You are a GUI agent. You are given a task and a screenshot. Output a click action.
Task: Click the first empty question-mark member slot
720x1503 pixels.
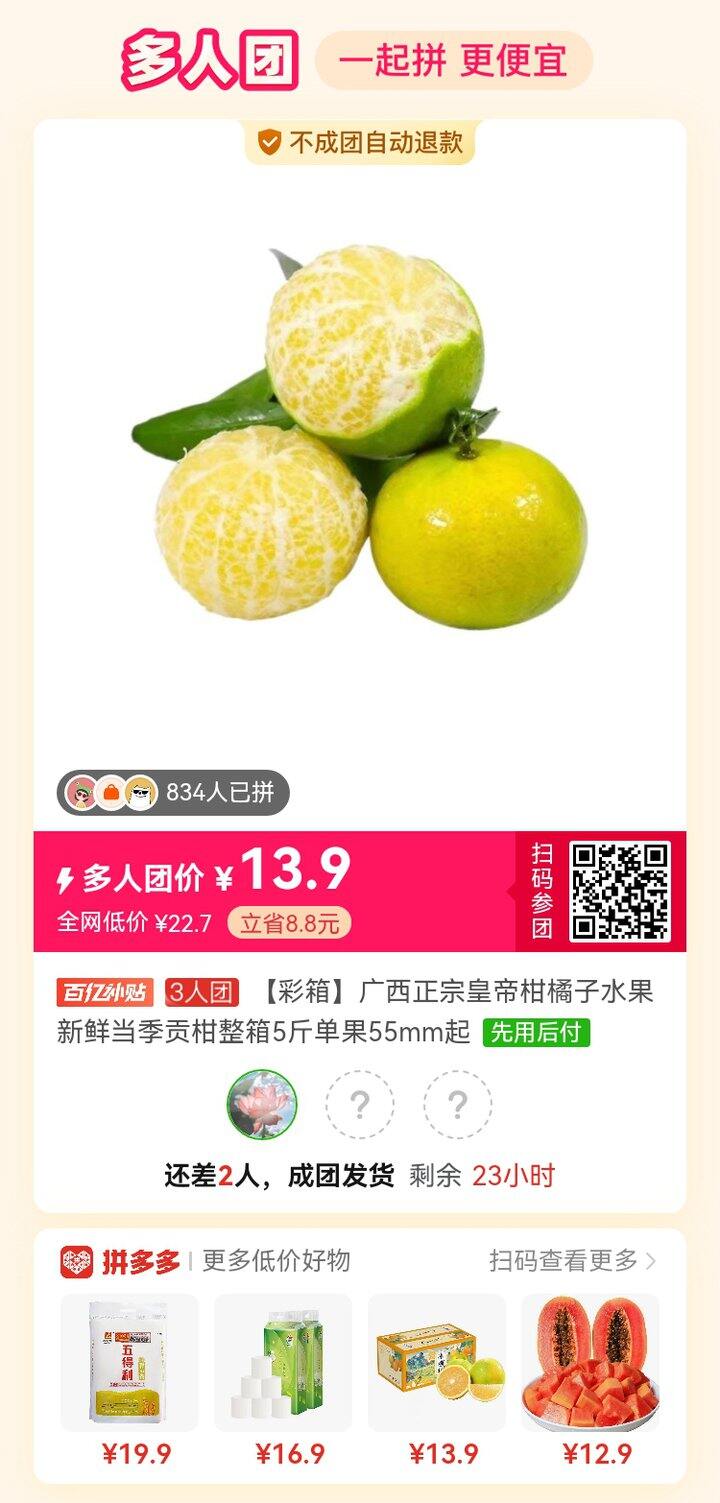point(360,1105)
